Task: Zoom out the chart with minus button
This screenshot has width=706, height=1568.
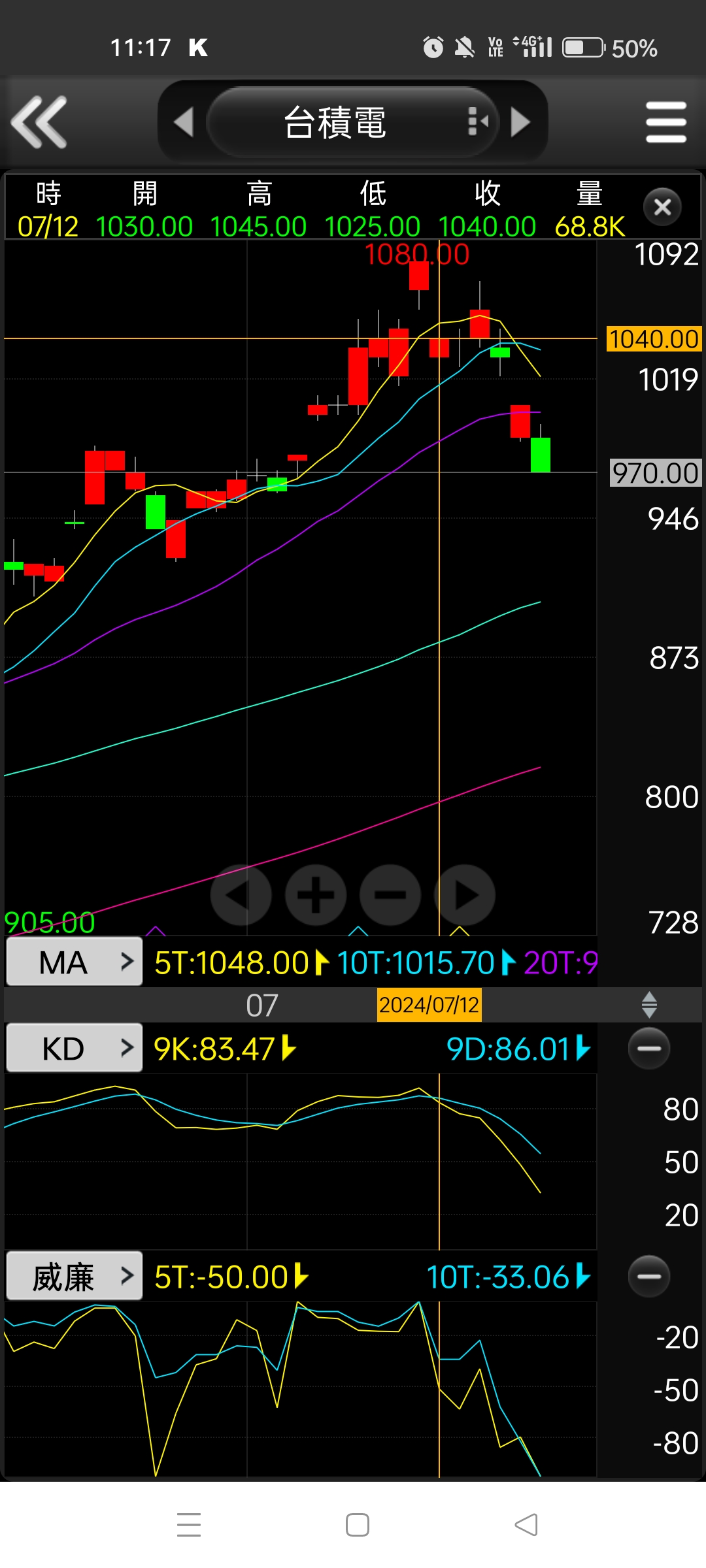Action: click(390, 895)
